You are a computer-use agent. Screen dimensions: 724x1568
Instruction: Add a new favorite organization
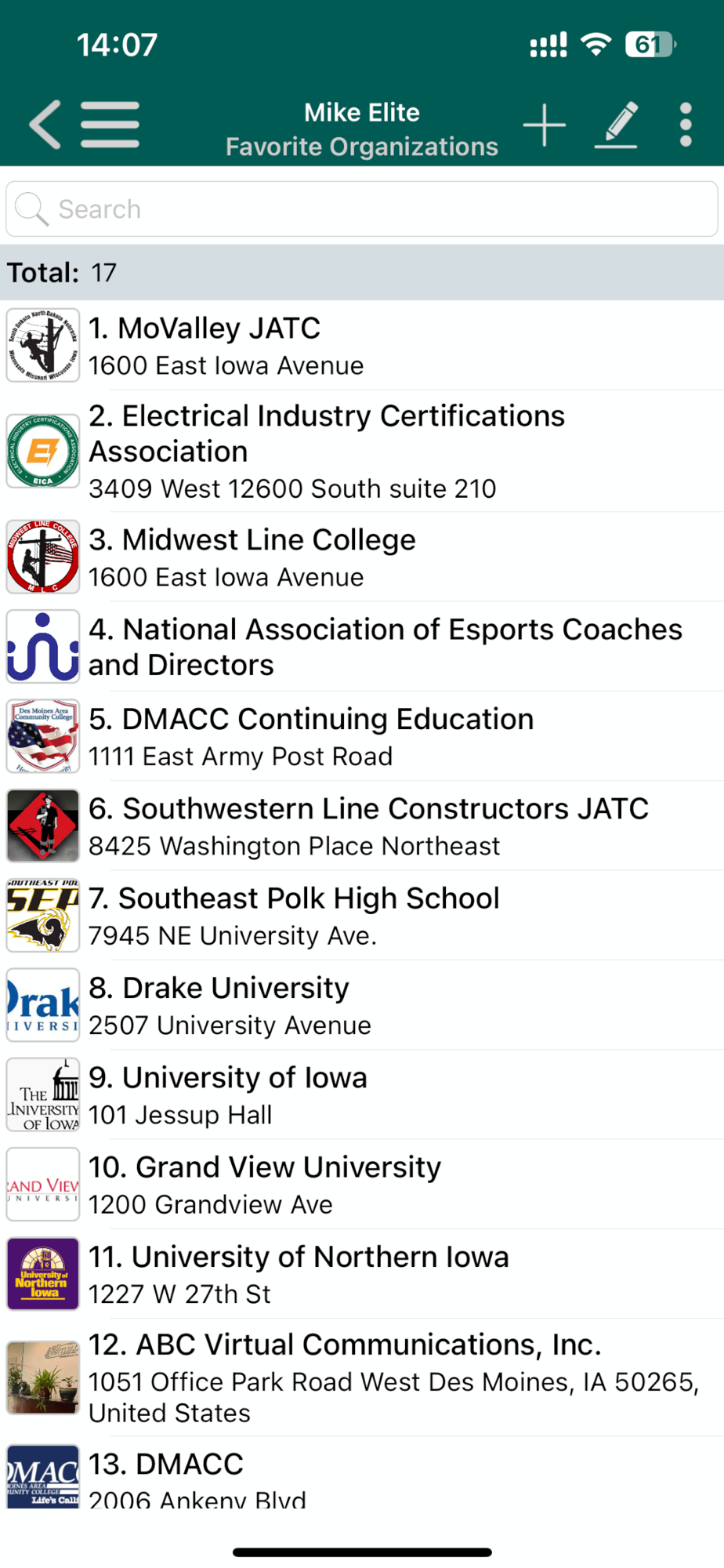tap(544, 125)
